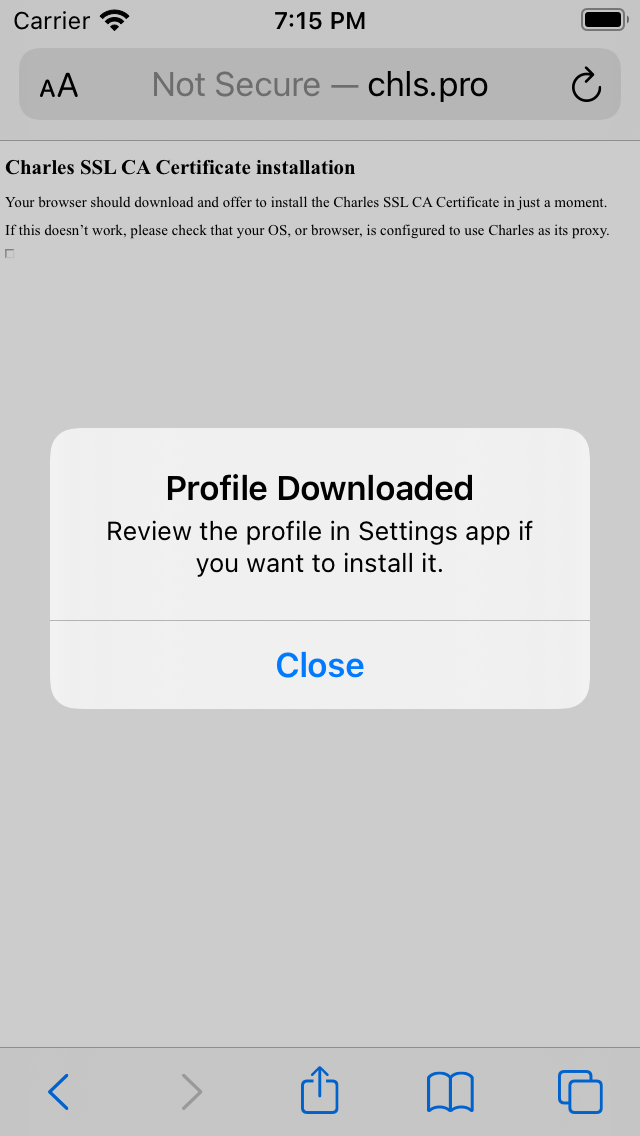Dismiss the dialog with the Close button
The width and height of the screenshot is (640, 1136).
(x=320, y=664)
